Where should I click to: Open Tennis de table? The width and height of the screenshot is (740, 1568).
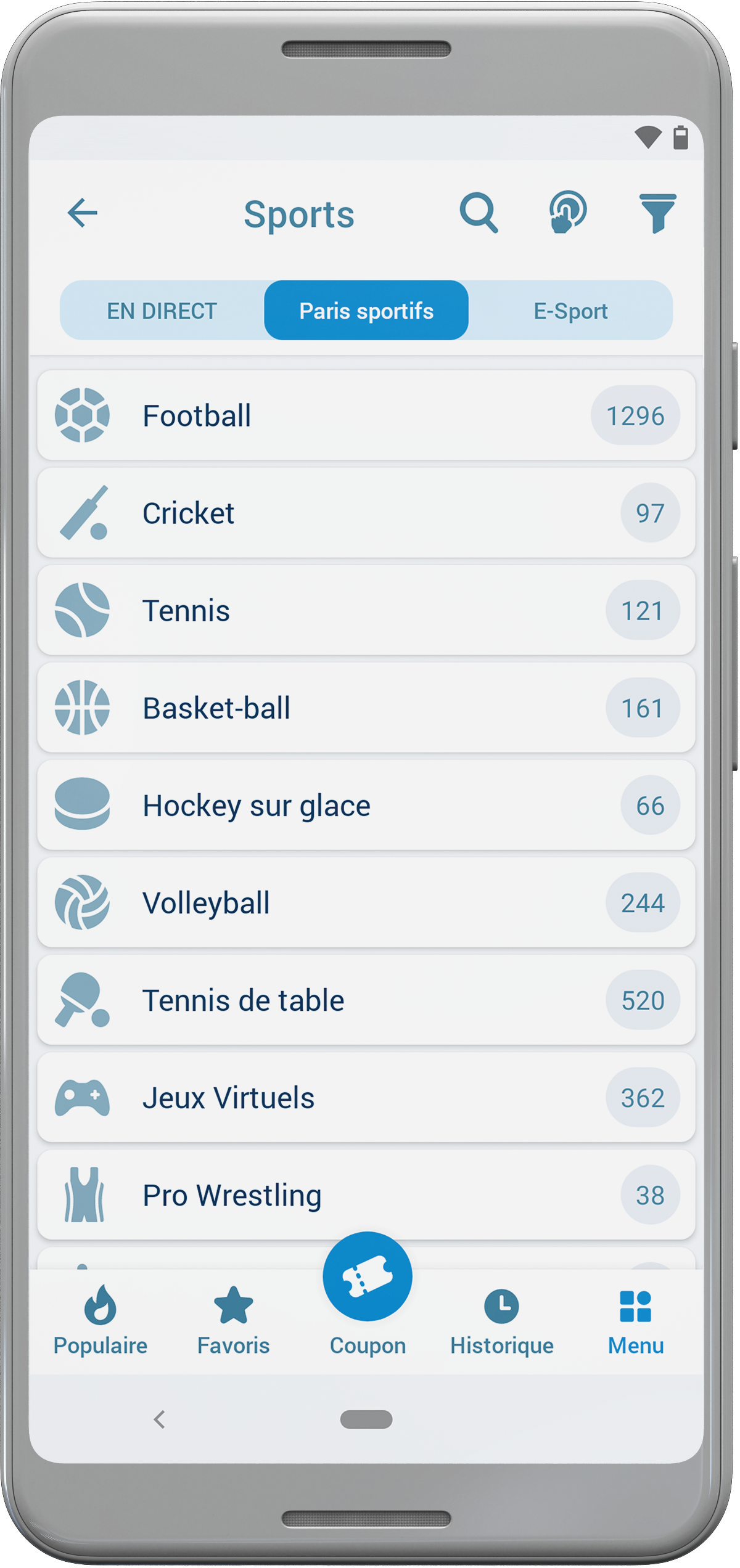coord(366,1000)
